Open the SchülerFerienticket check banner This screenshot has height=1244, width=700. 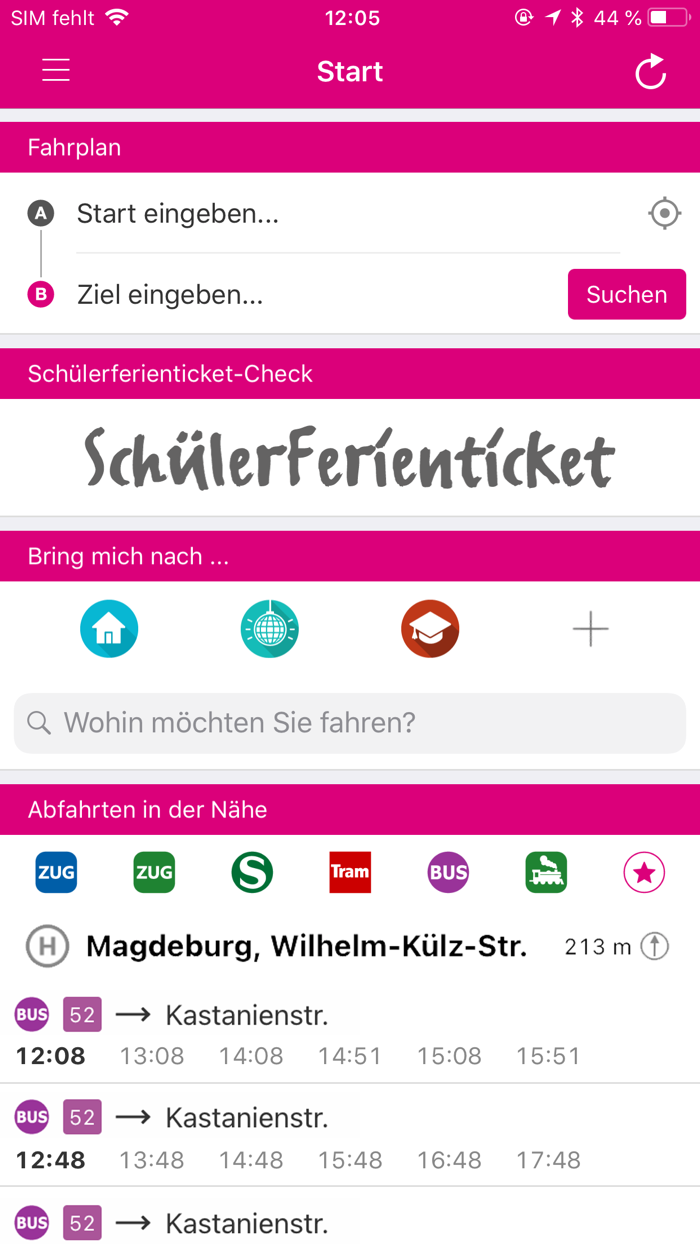350,458
